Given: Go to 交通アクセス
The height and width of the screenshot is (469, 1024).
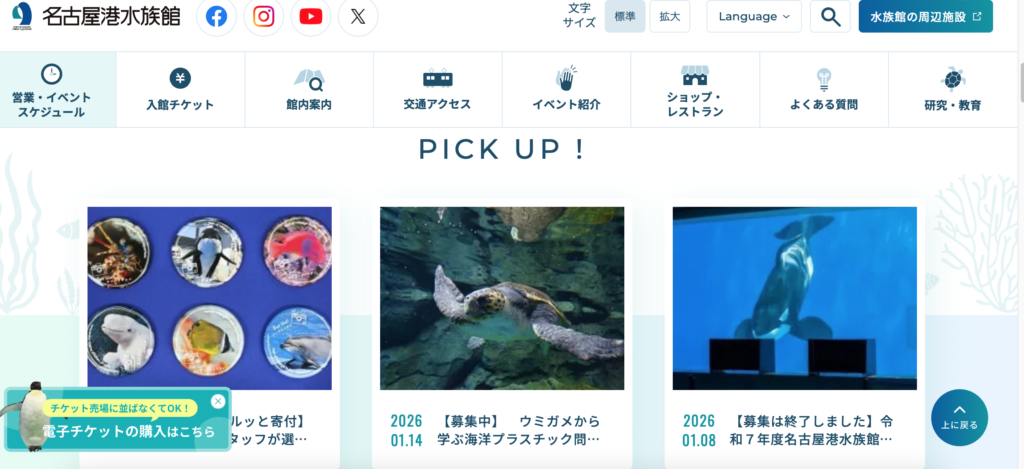Looking at the screenshot, I should [437, 90].
